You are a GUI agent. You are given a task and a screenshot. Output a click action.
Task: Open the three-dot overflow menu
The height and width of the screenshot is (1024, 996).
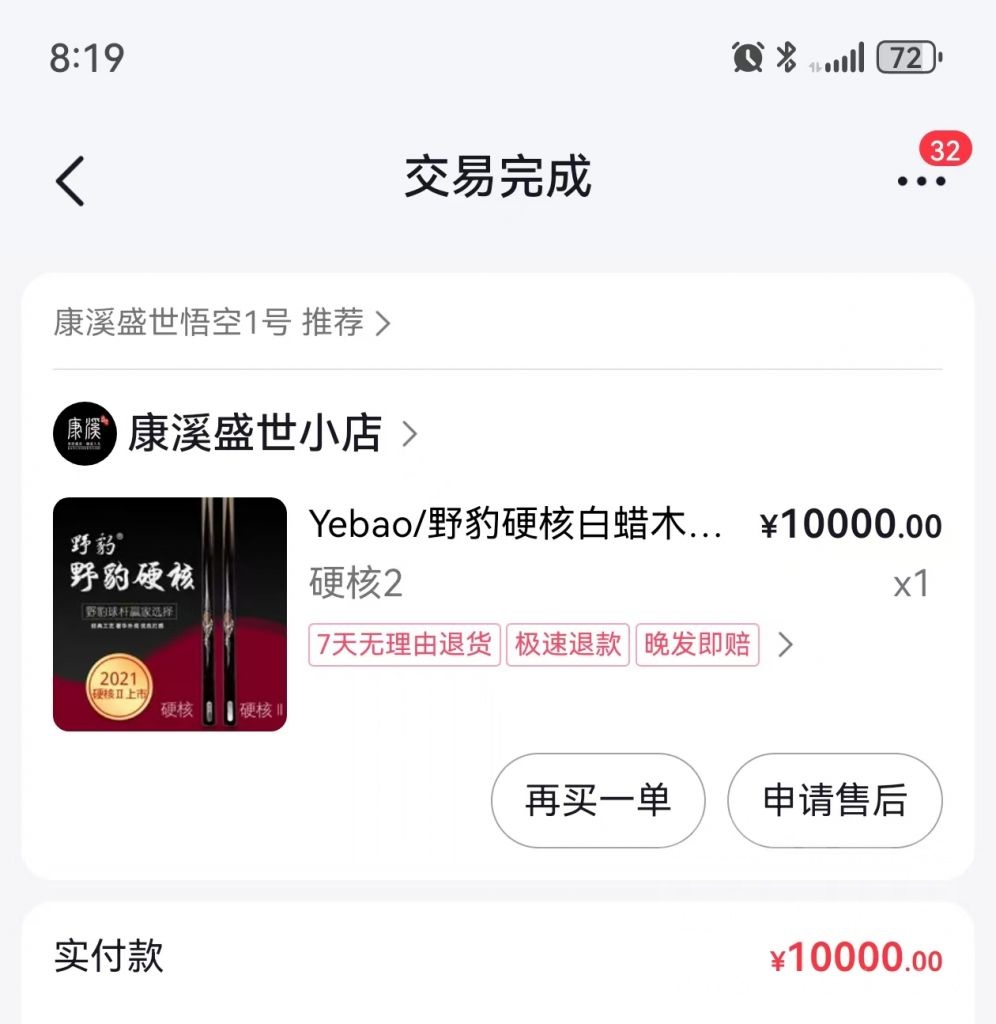click(x=921, y=181)
